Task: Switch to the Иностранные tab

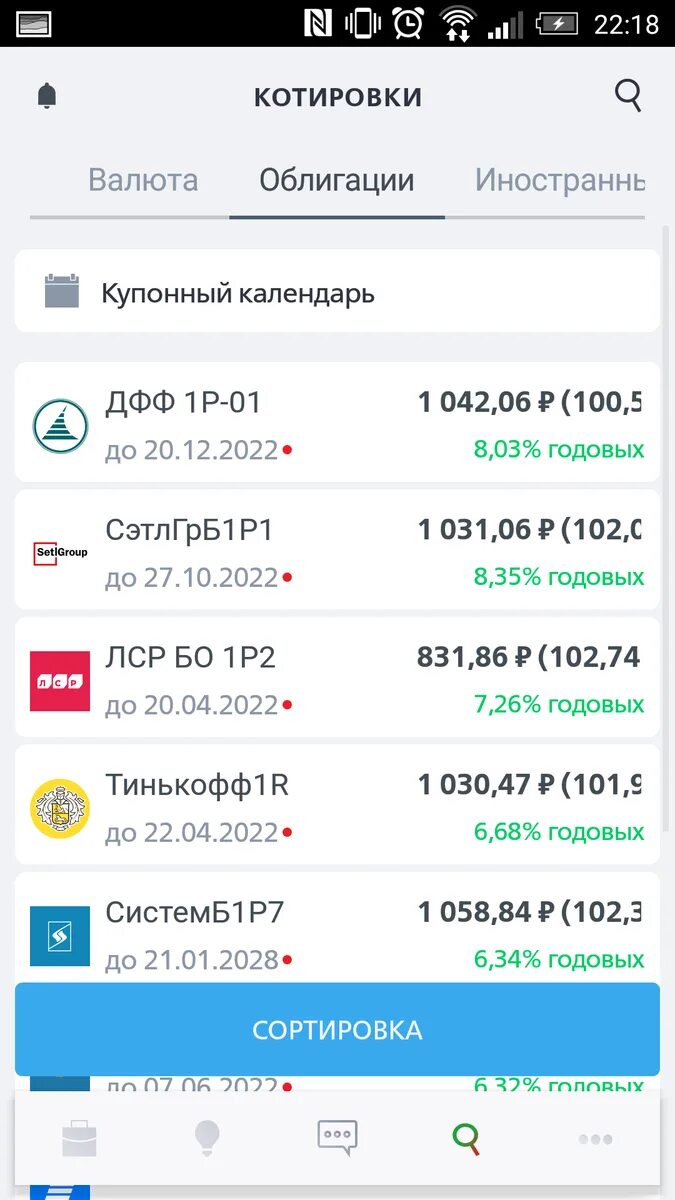Action: (559, 181)
